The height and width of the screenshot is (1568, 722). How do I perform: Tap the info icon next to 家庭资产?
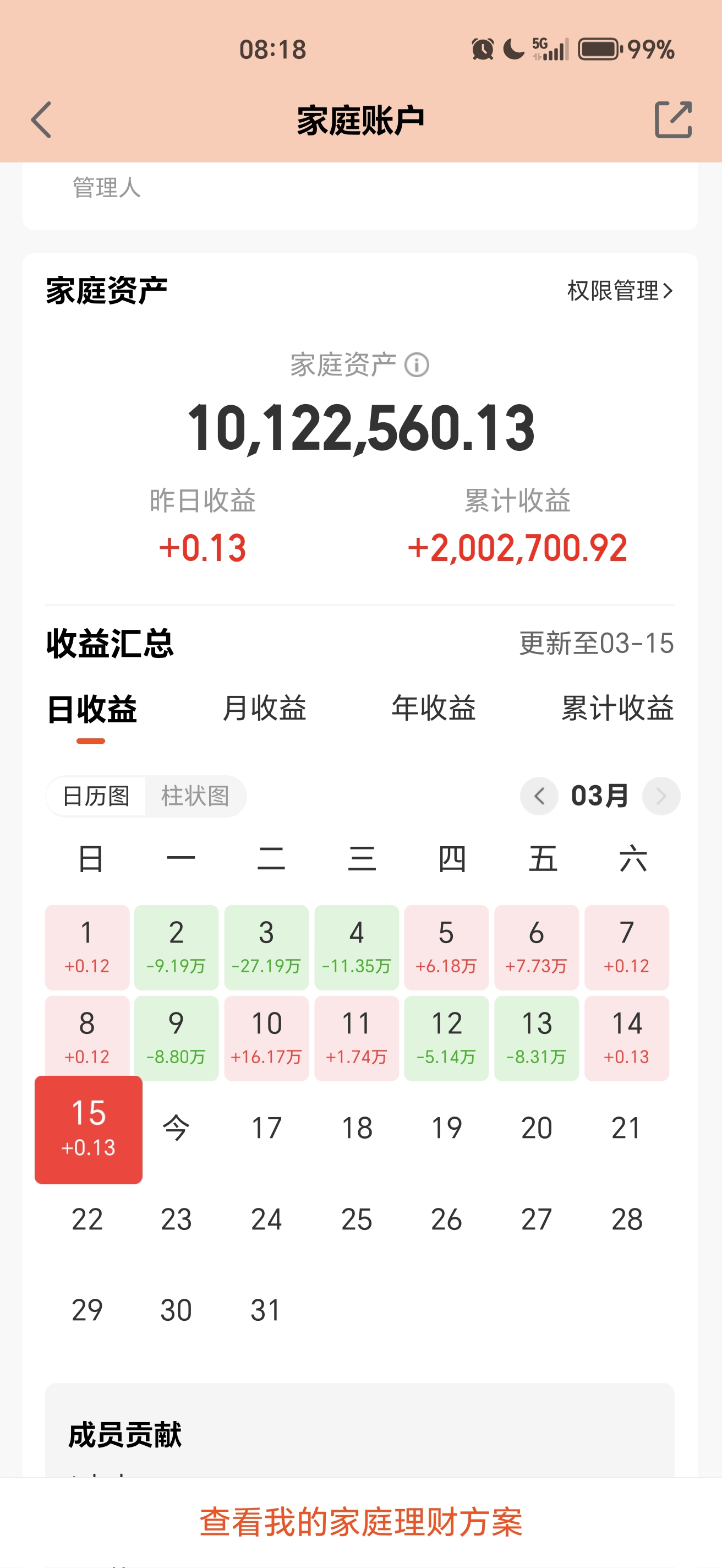(x=417, y=365)
